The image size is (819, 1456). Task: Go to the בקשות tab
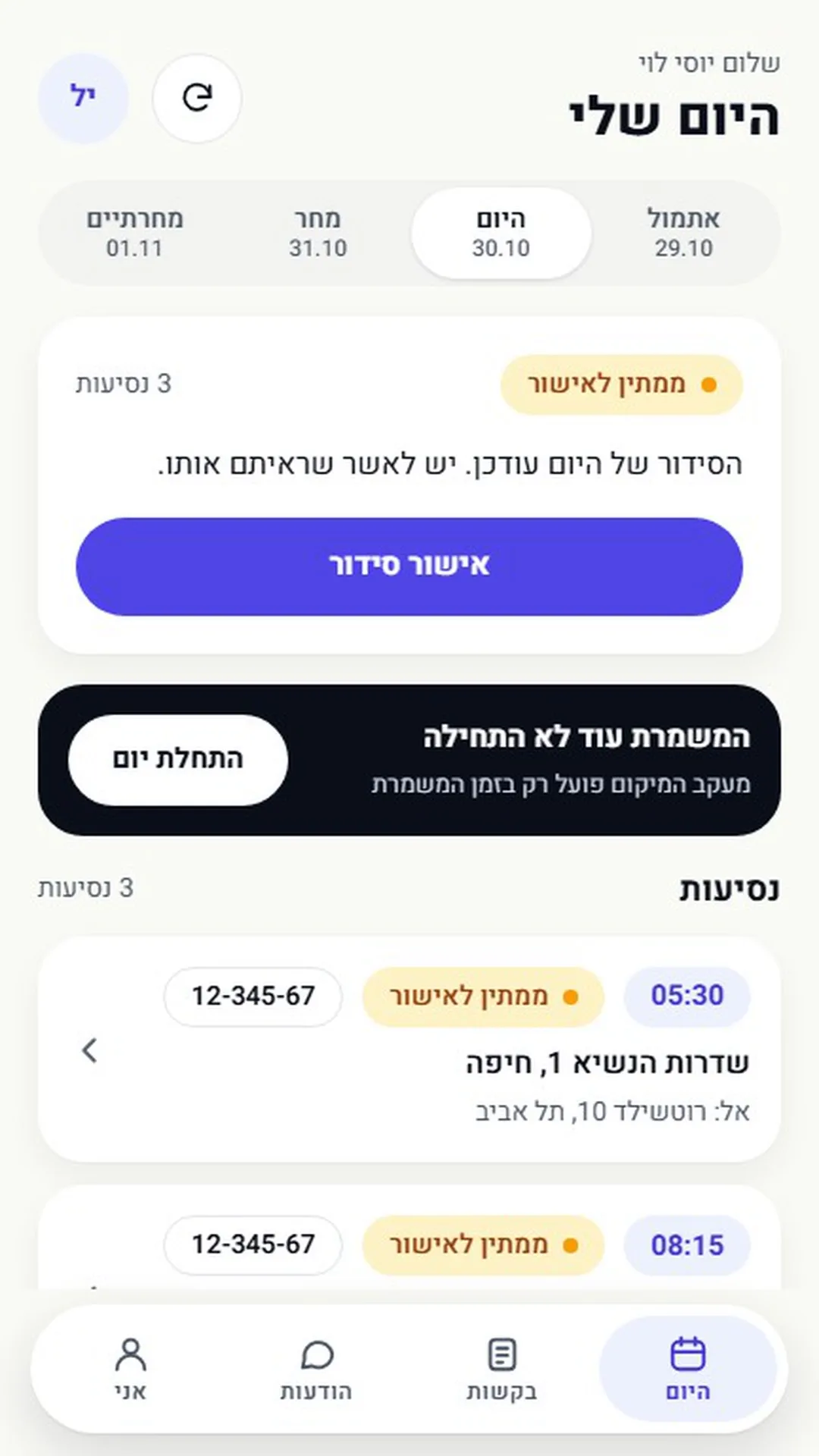pyautogui.click(x=502, y=1369)
